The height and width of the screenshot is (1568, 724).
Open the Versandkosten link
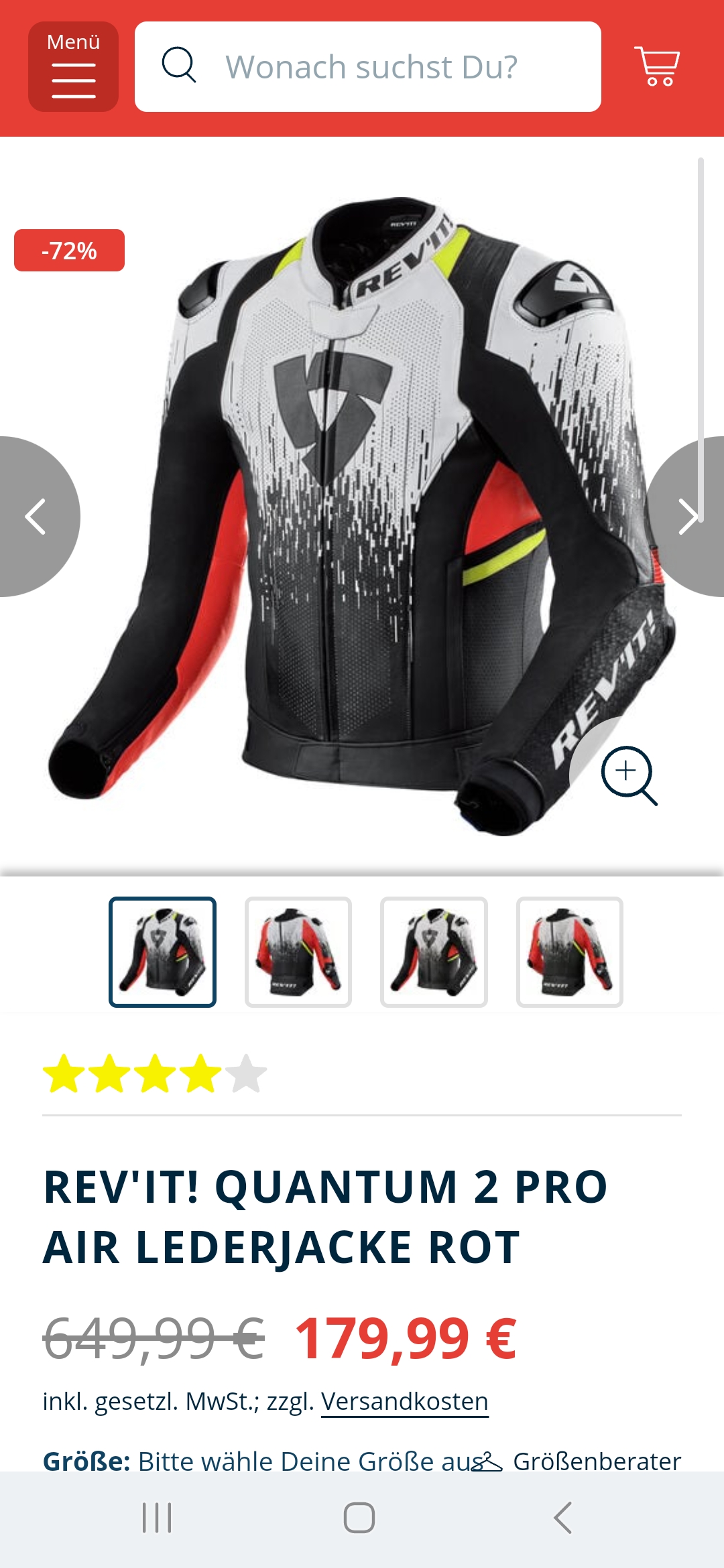[x=405, y=1401]
